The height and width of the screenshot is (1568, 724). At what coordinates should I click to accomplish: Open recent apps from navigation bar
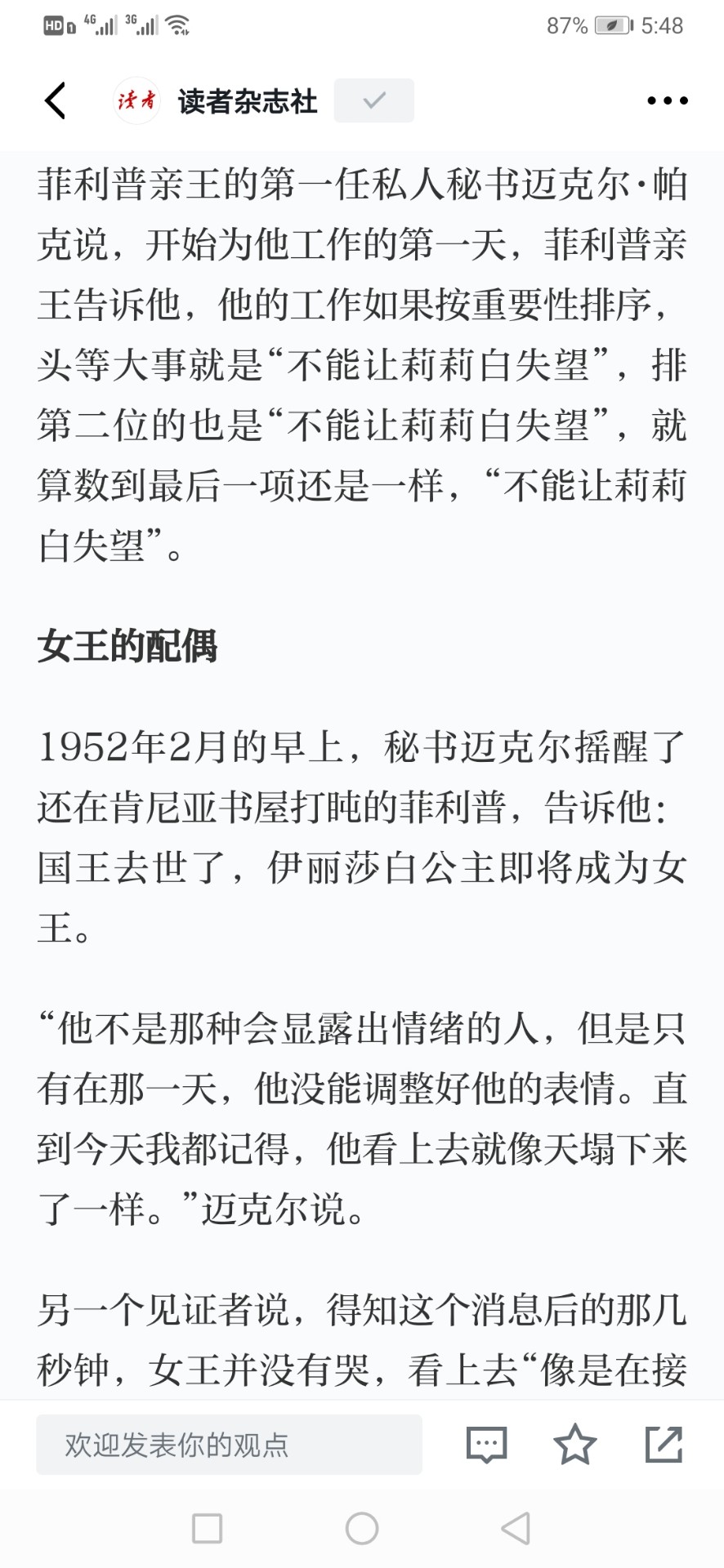point(207,1528)
